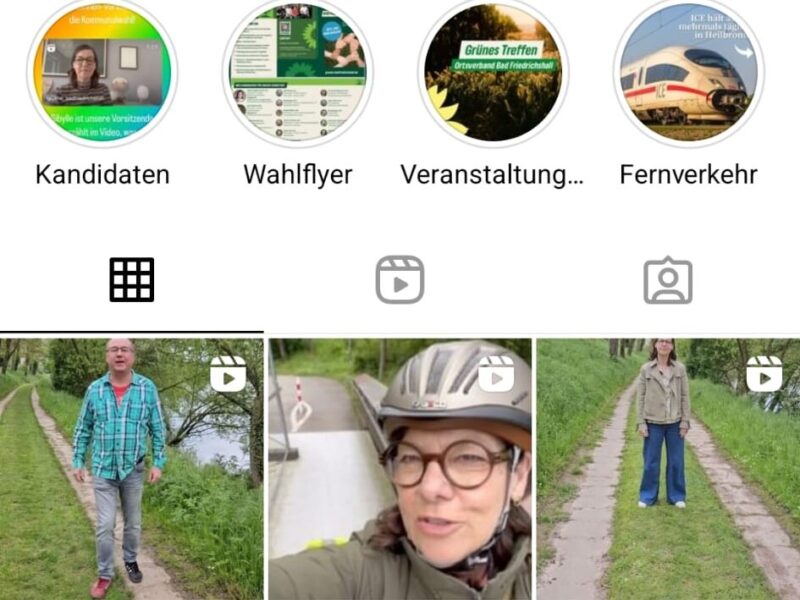Open the Wahlflyer story highlight
Viewport: 800px width, 600px height.
click(298, 72)
